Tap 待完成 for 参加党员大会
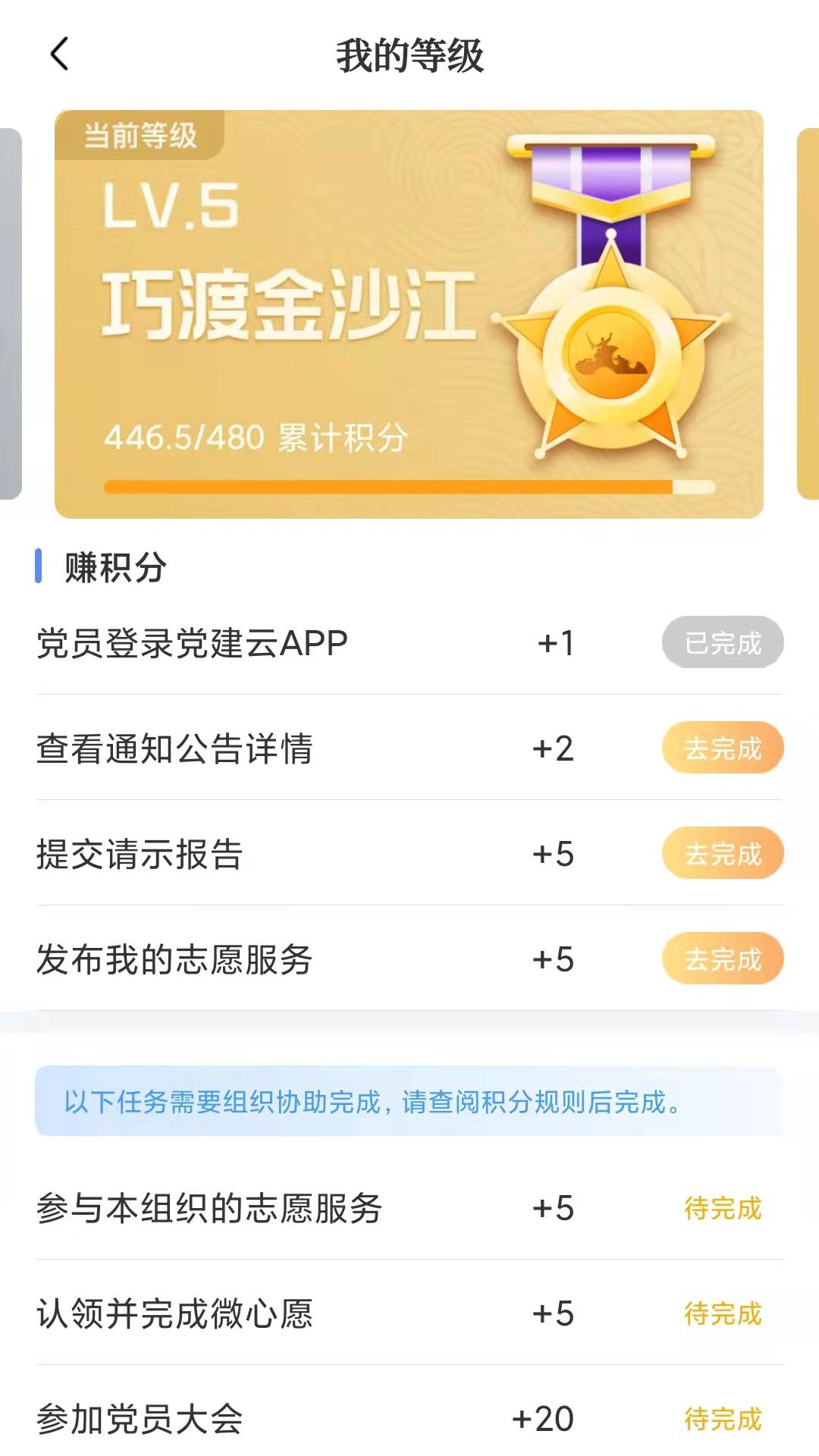The height and width of the screenshot is (1456, 819). [722, 1418]
